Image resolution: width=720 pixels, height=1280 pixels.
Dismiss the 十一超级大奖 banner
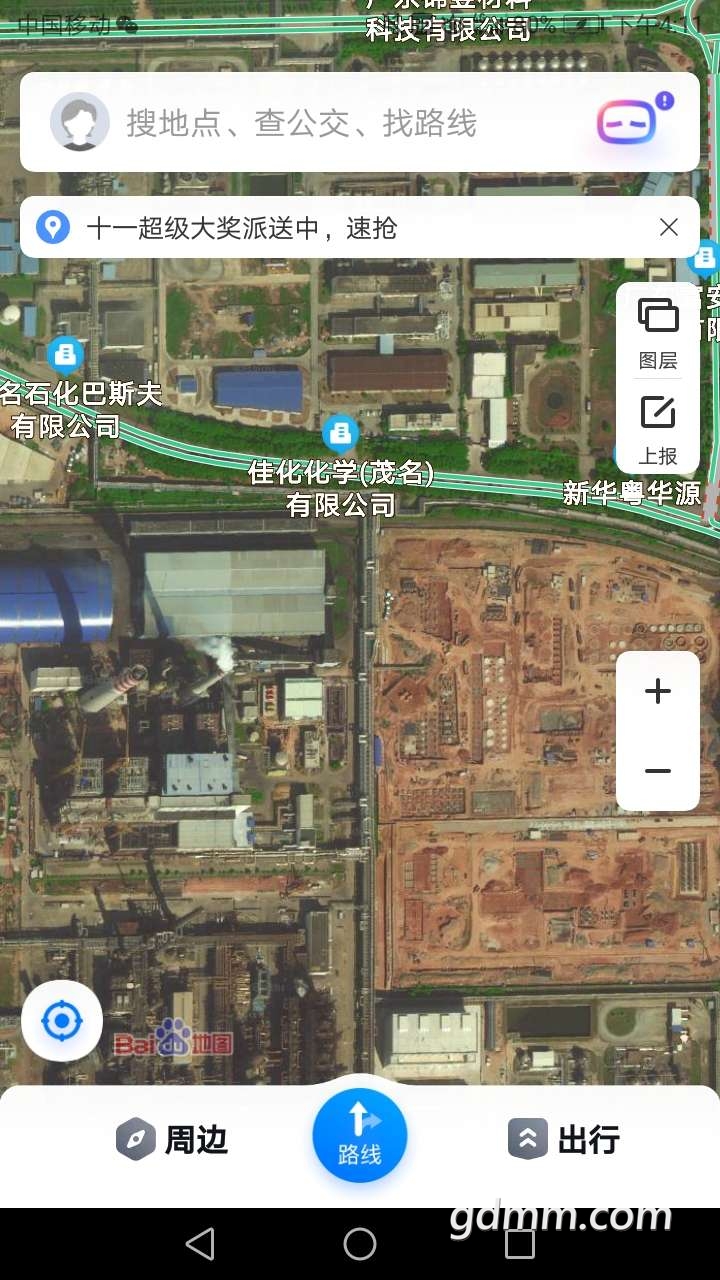(669, 228)
